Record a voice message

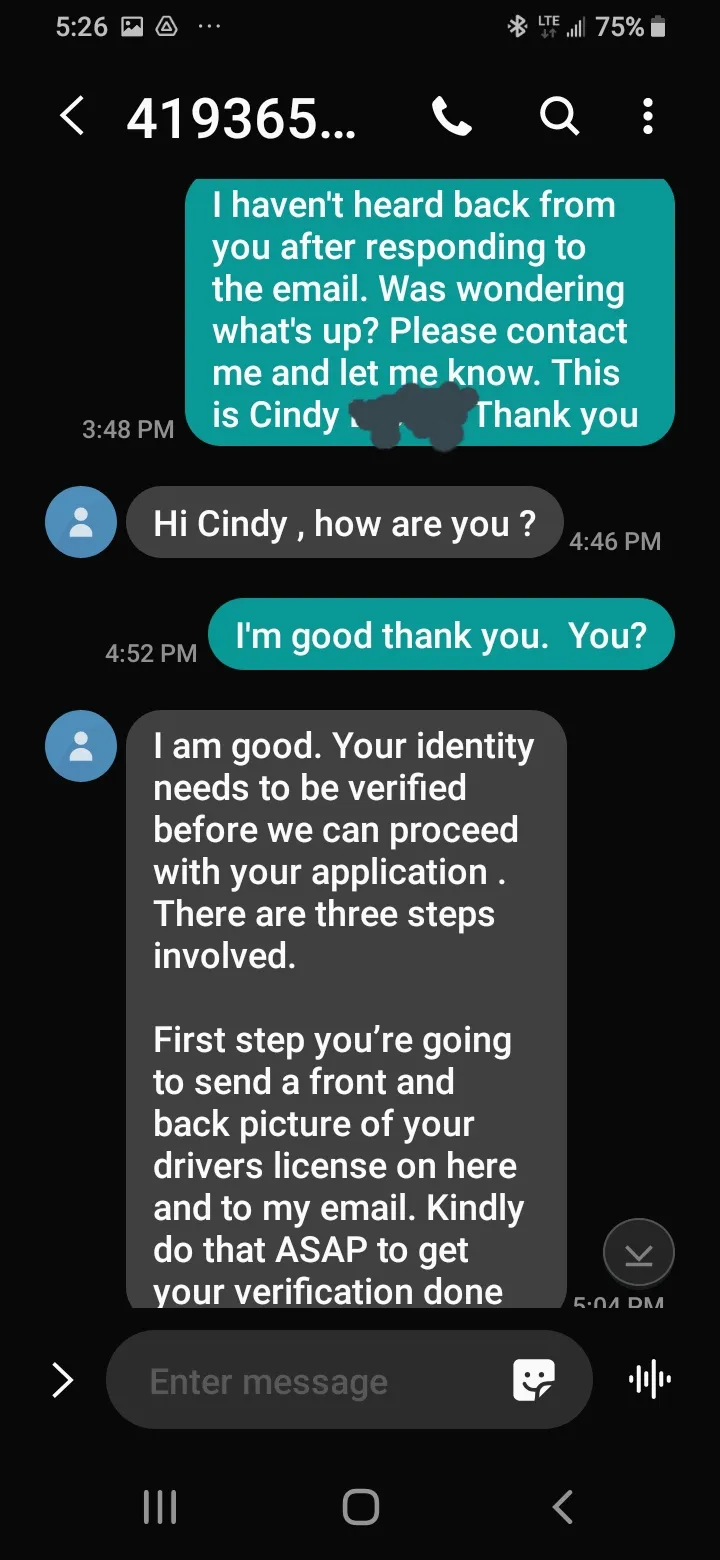649,1381
